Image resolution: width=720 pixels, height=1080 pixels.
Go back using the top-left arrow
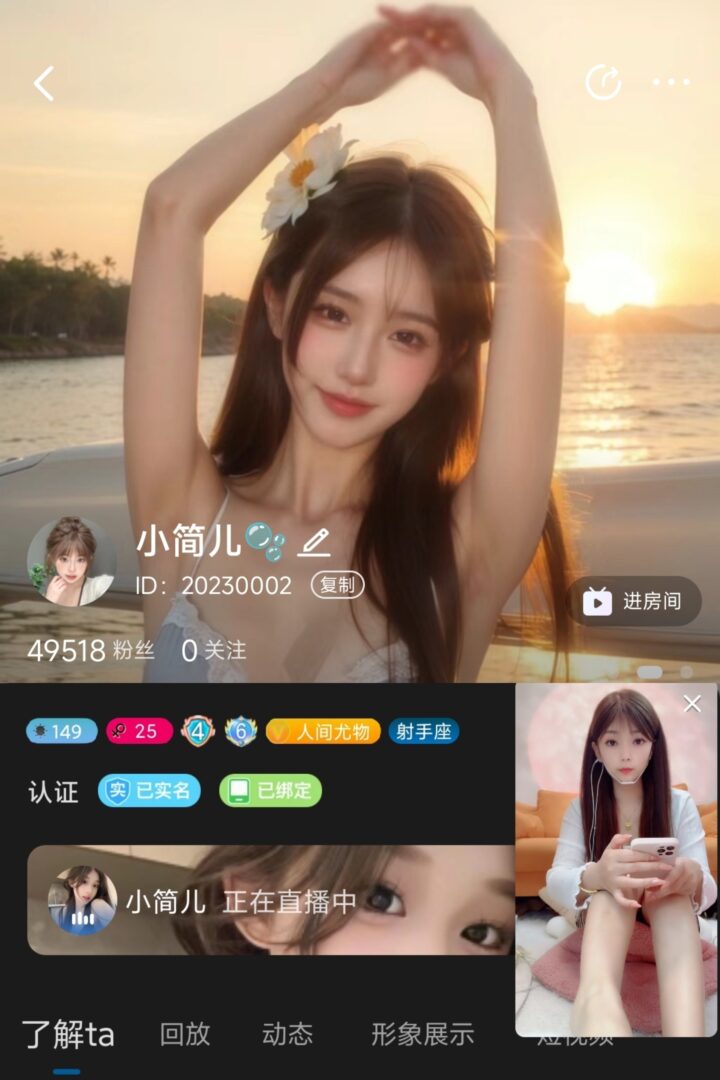tap(44, 84)
